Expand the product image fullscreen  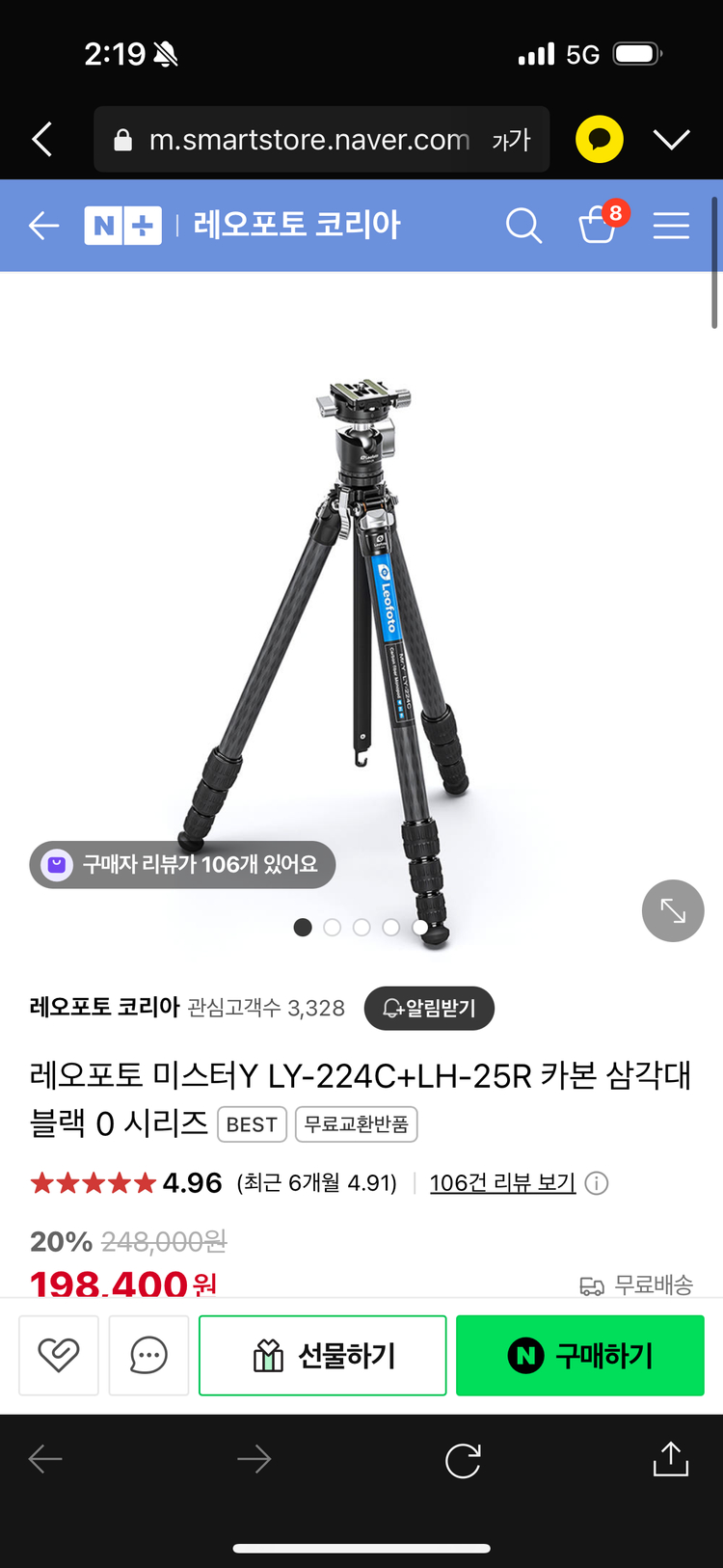[x=673, y=910]
